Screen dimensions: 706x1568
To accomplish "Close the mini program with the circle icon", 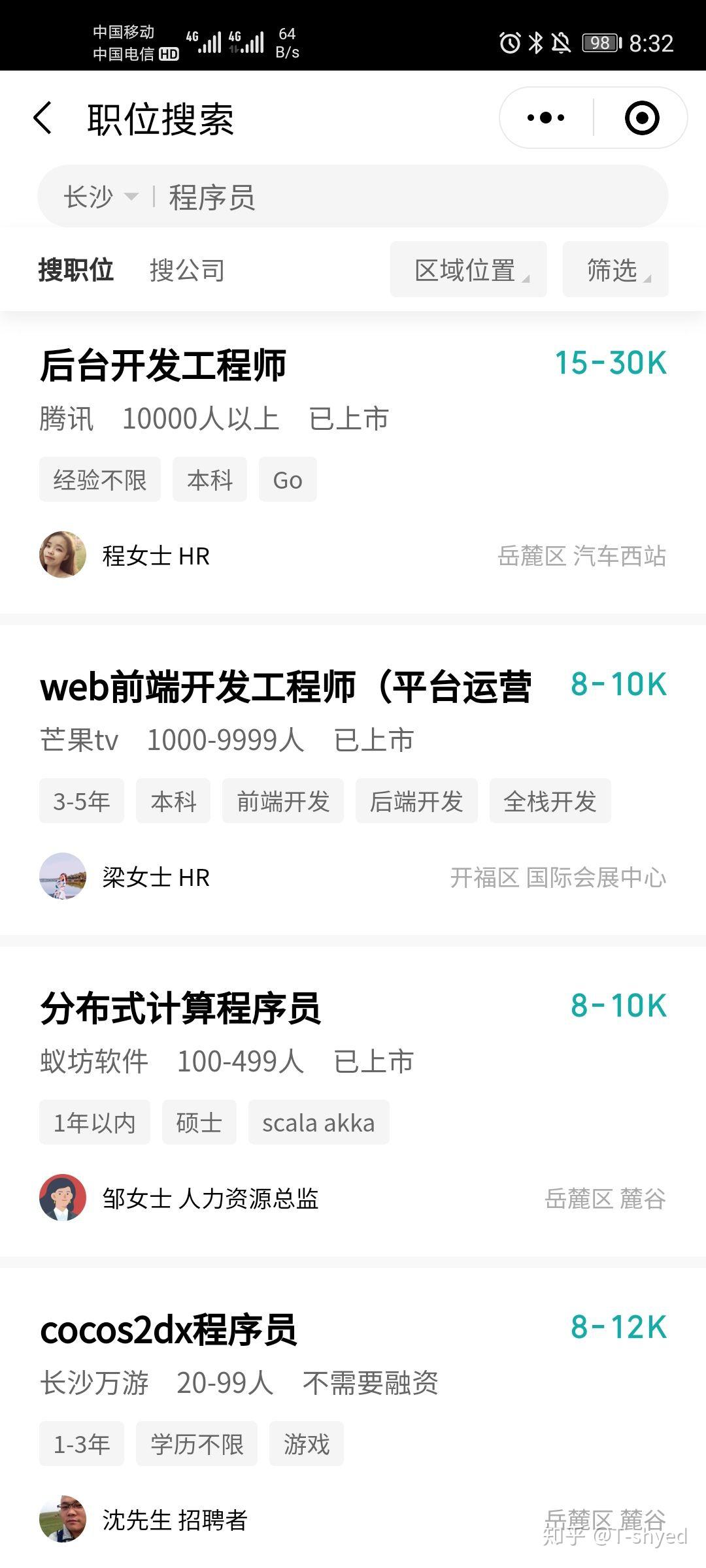I will (641, 118).
